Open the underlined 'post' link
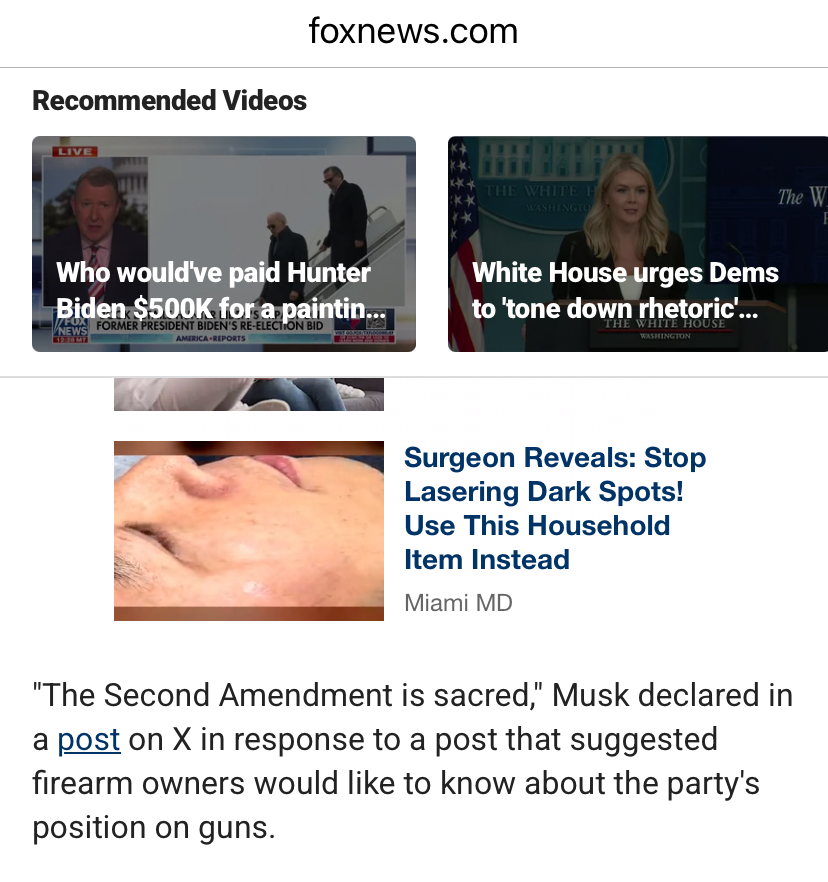Viewport: 828px width, 882px height. 89,740
